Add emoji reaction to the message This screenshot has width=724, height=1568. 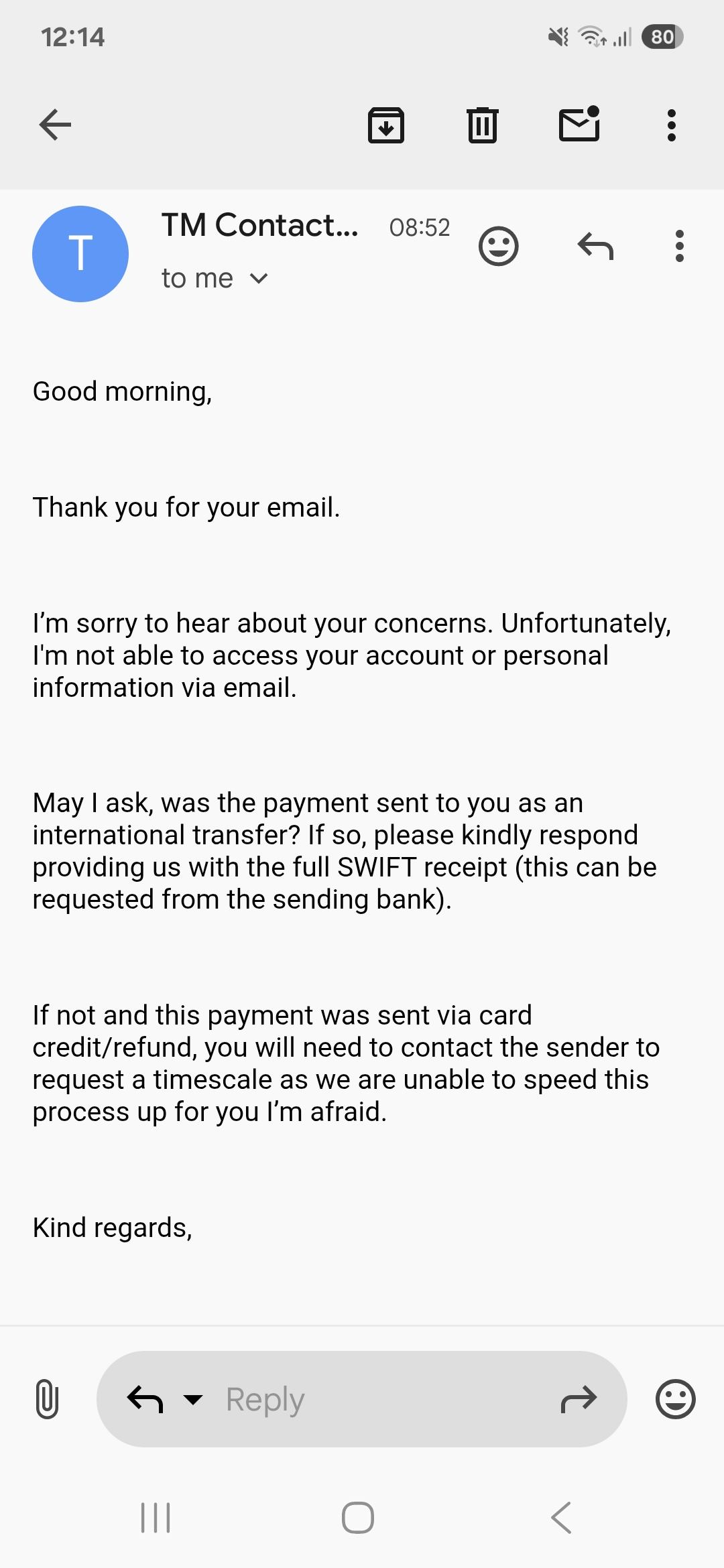click(x=498, y=247)
